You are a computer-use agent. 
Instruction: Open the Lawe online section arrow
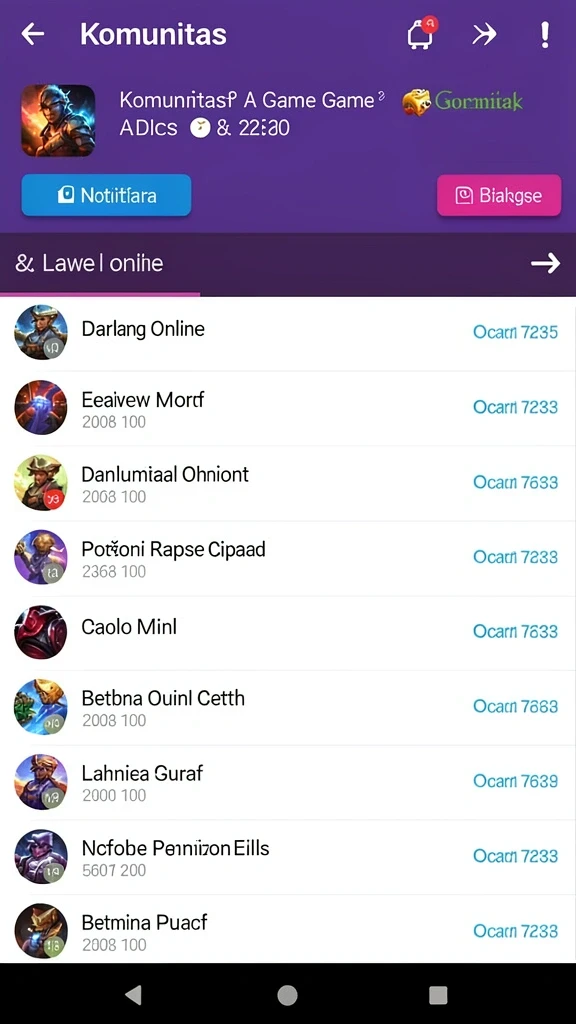(x=545, y=263)
